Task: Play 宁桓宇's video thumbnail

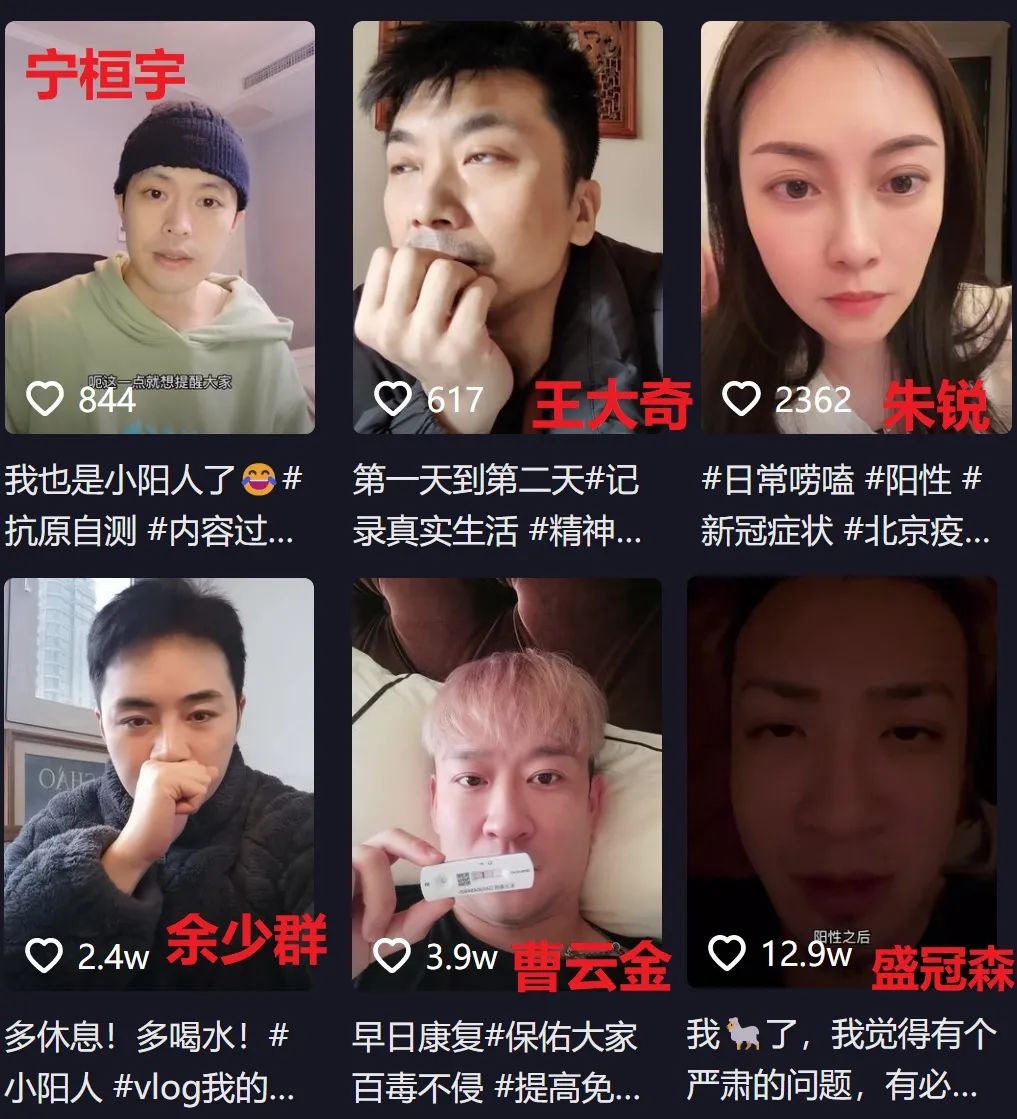Action: click(x=160, y=220)
